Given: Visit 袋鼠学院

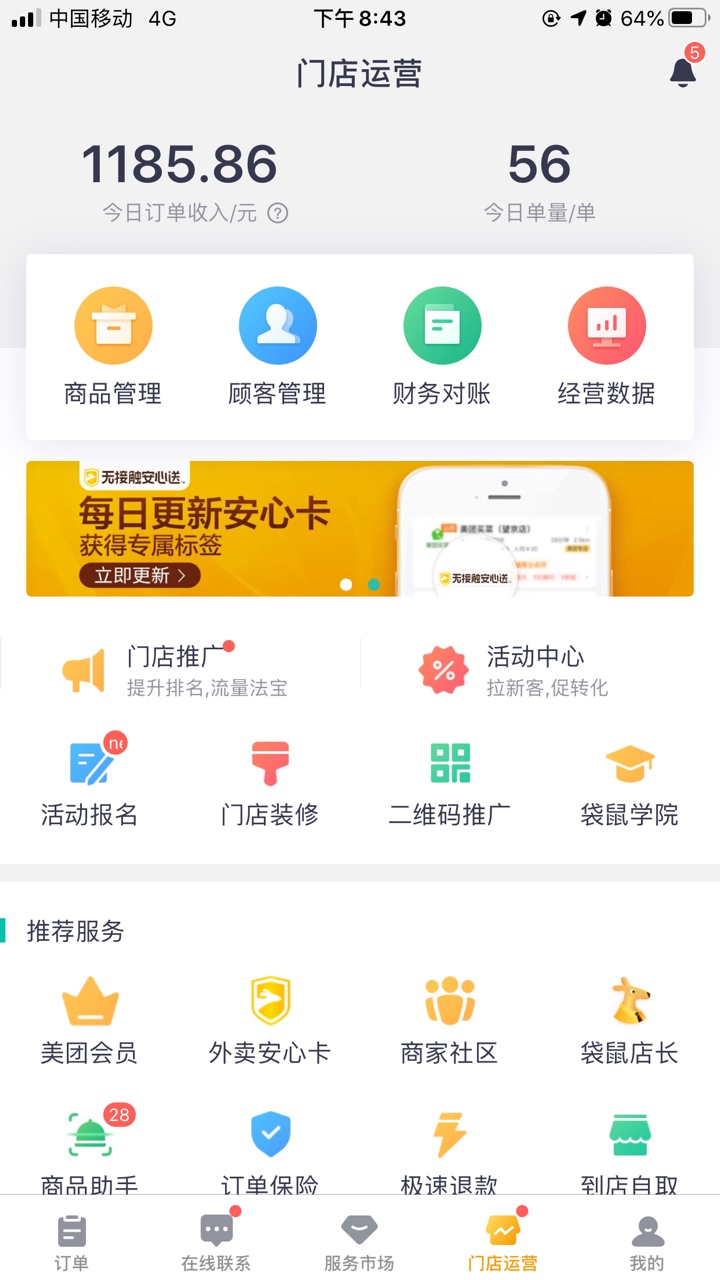Looking at the screenshot, I should [x=630, y=783].
